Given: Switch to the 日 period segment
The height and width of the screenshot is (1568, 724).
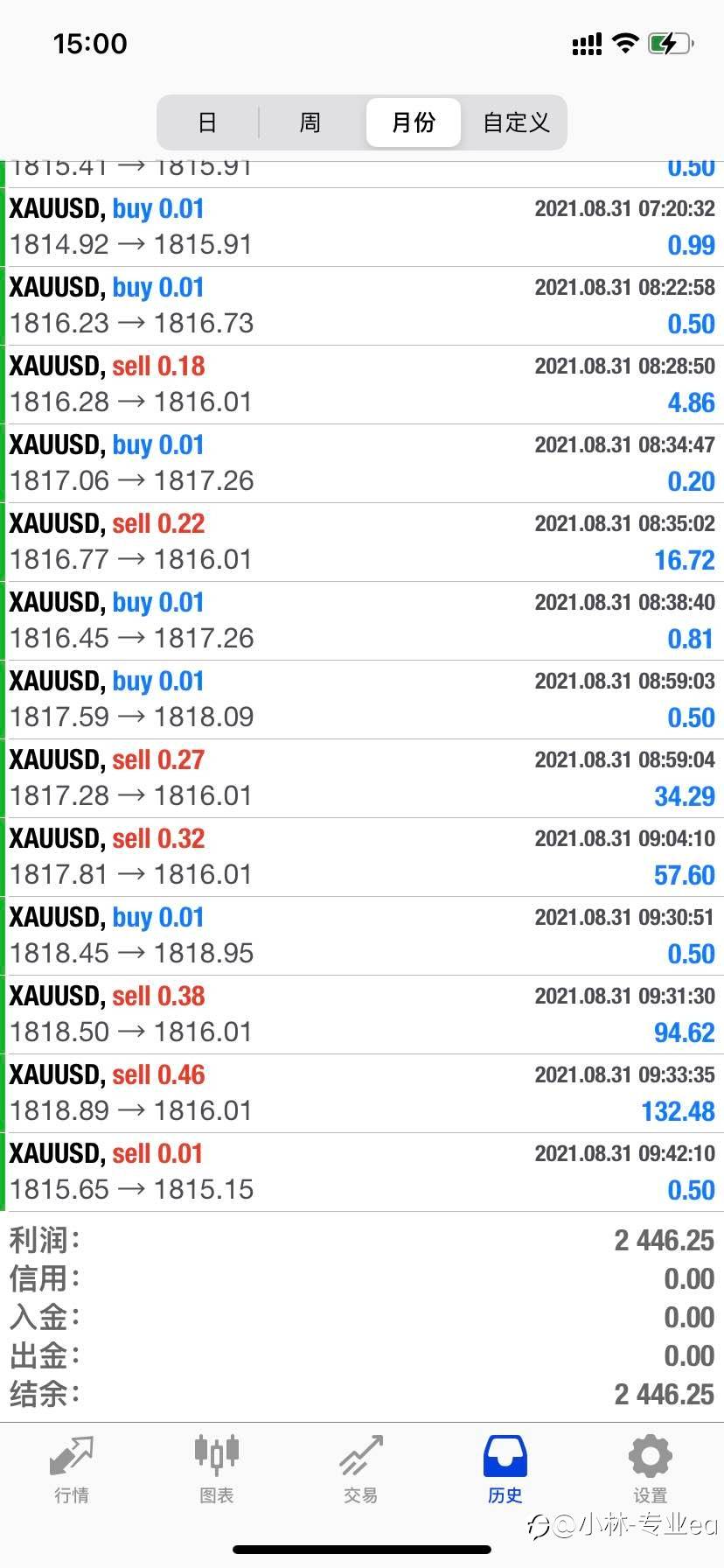Looking at the screenshot, I should coord(207,122).
